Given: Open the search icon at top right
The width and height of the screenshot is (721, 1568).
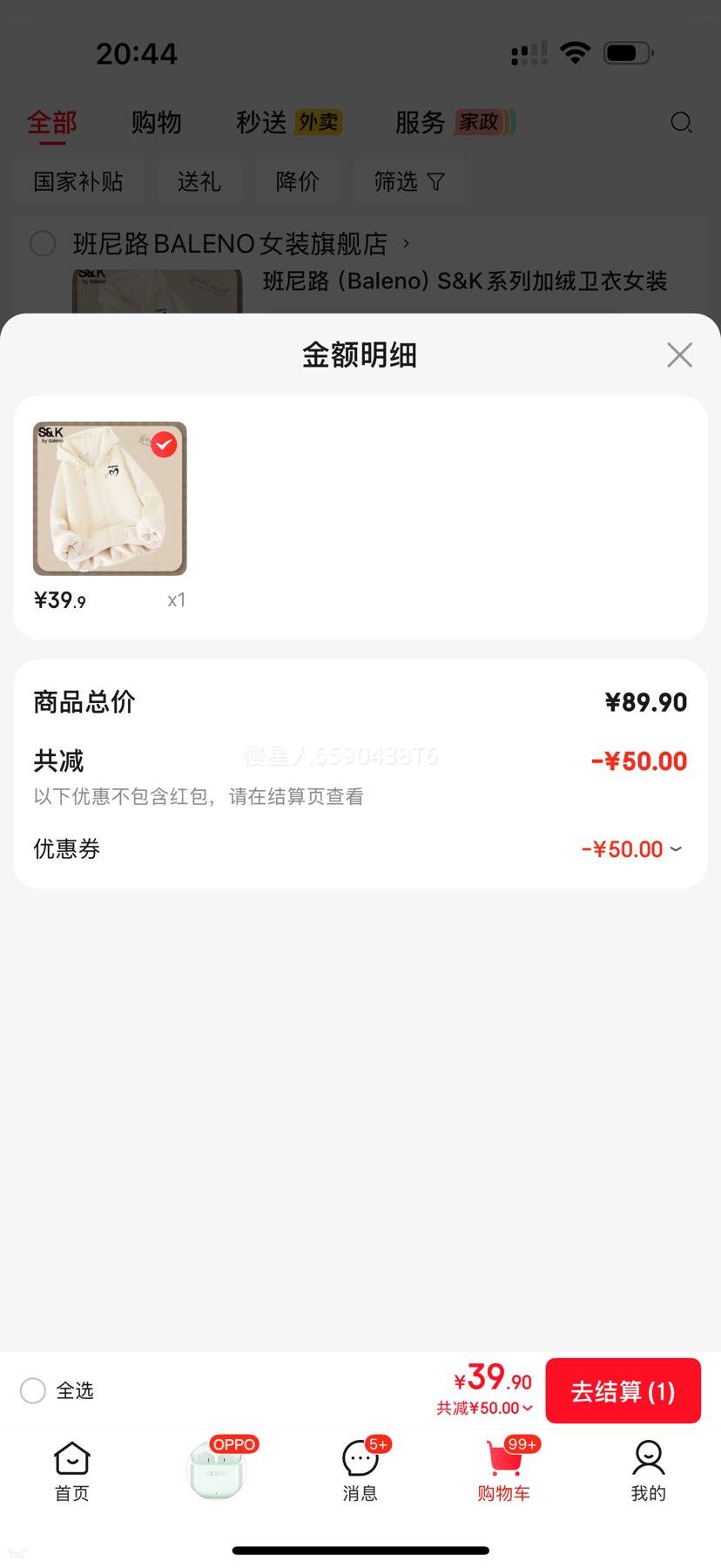Looking at the screenshot, I should tap(682, 123).
